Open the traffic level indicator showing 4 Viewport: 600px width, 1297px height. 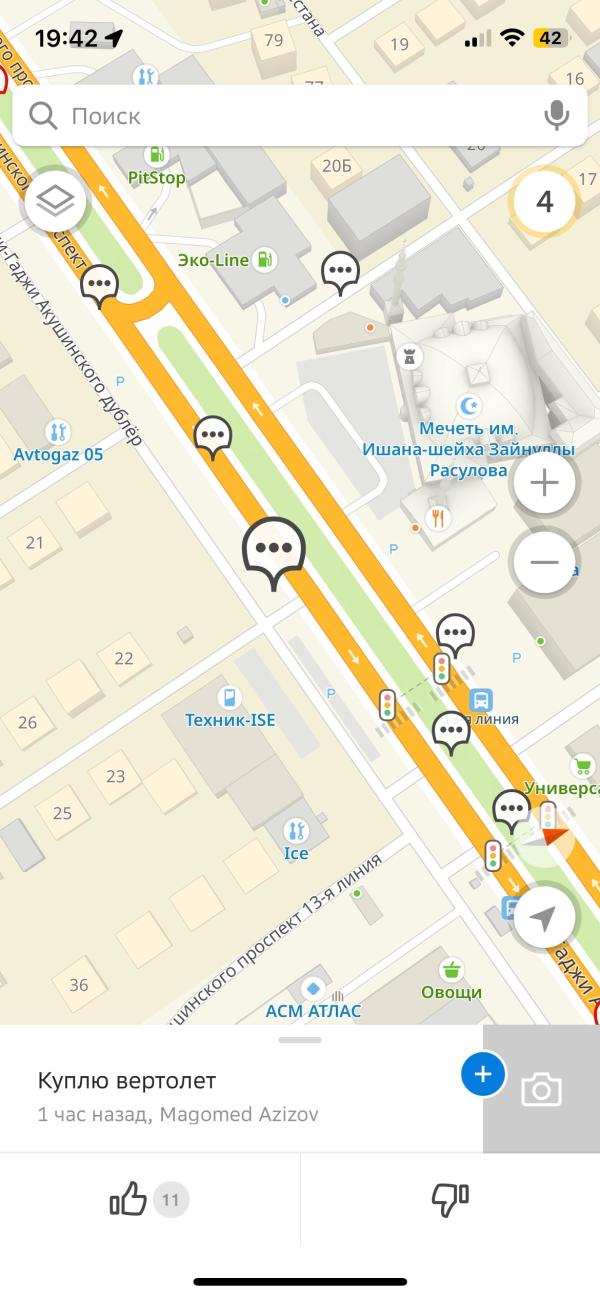coord(544,202)
